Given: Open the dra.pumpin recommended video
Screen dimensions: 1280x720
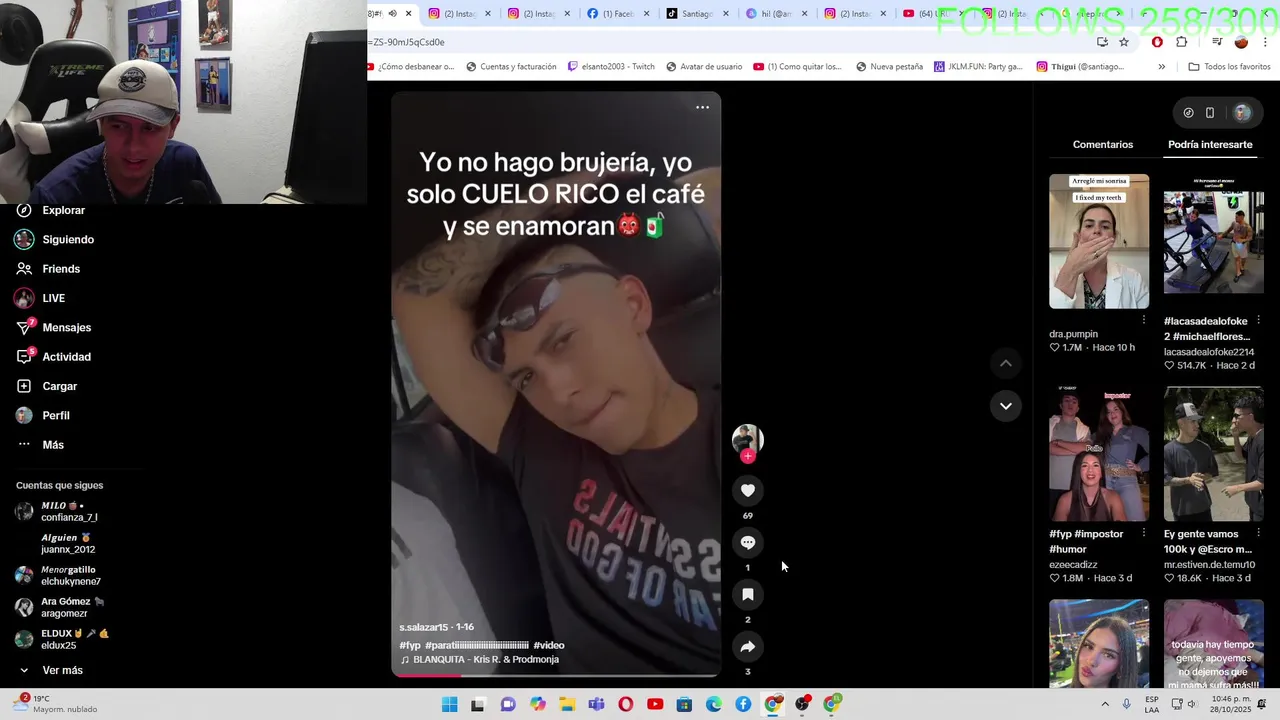Looking at the screenshot, I should click(x=1098, y=241).
